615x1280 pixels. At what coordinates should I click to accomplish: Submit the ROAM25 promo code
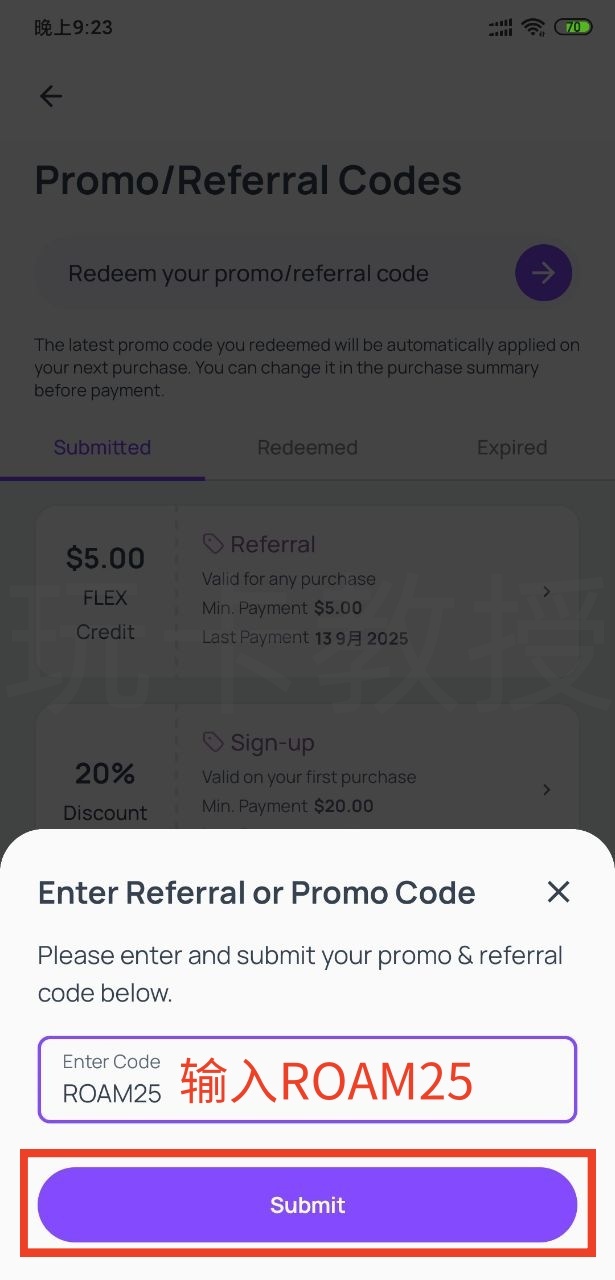click(x=307, y=1205)
